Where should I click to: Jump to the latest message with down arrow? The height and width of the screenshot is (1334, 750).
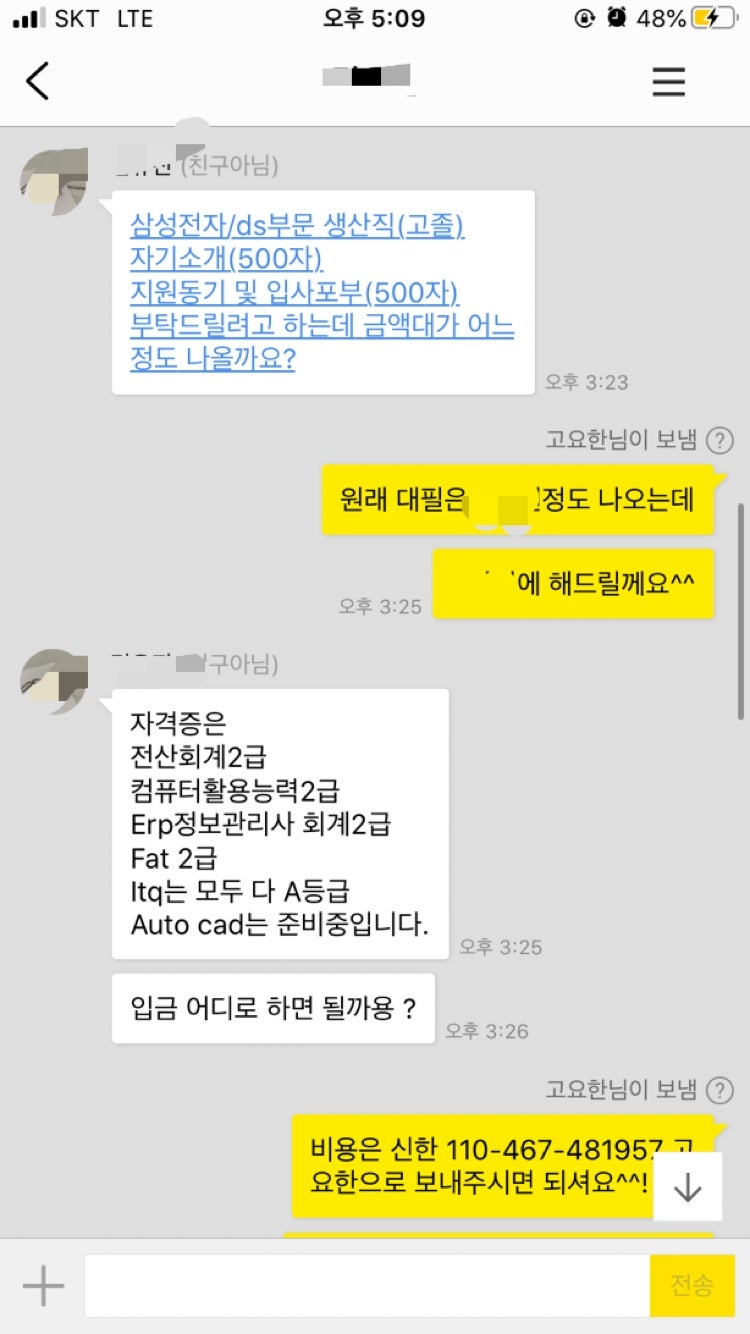click(687, 1186)
